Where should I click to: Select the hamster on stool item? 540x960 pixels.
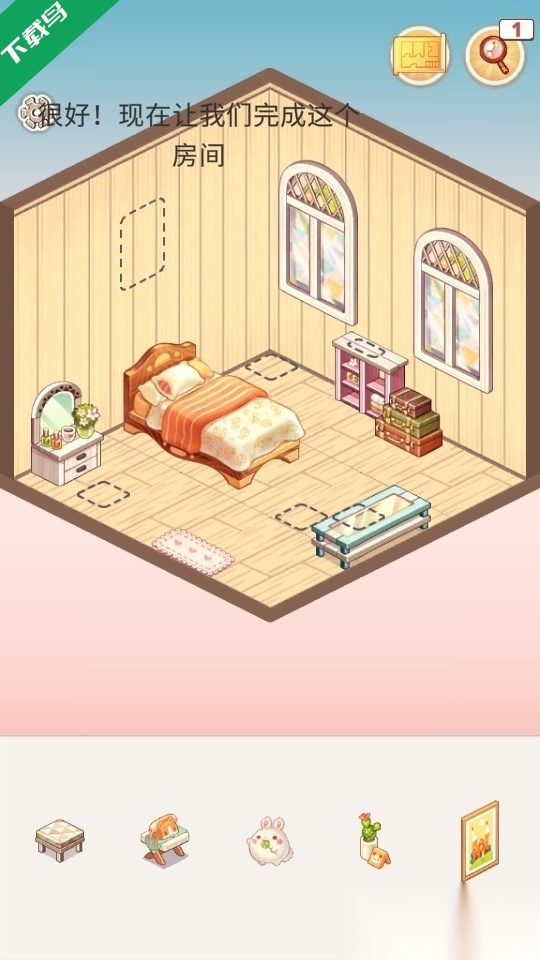pos(165,839)
